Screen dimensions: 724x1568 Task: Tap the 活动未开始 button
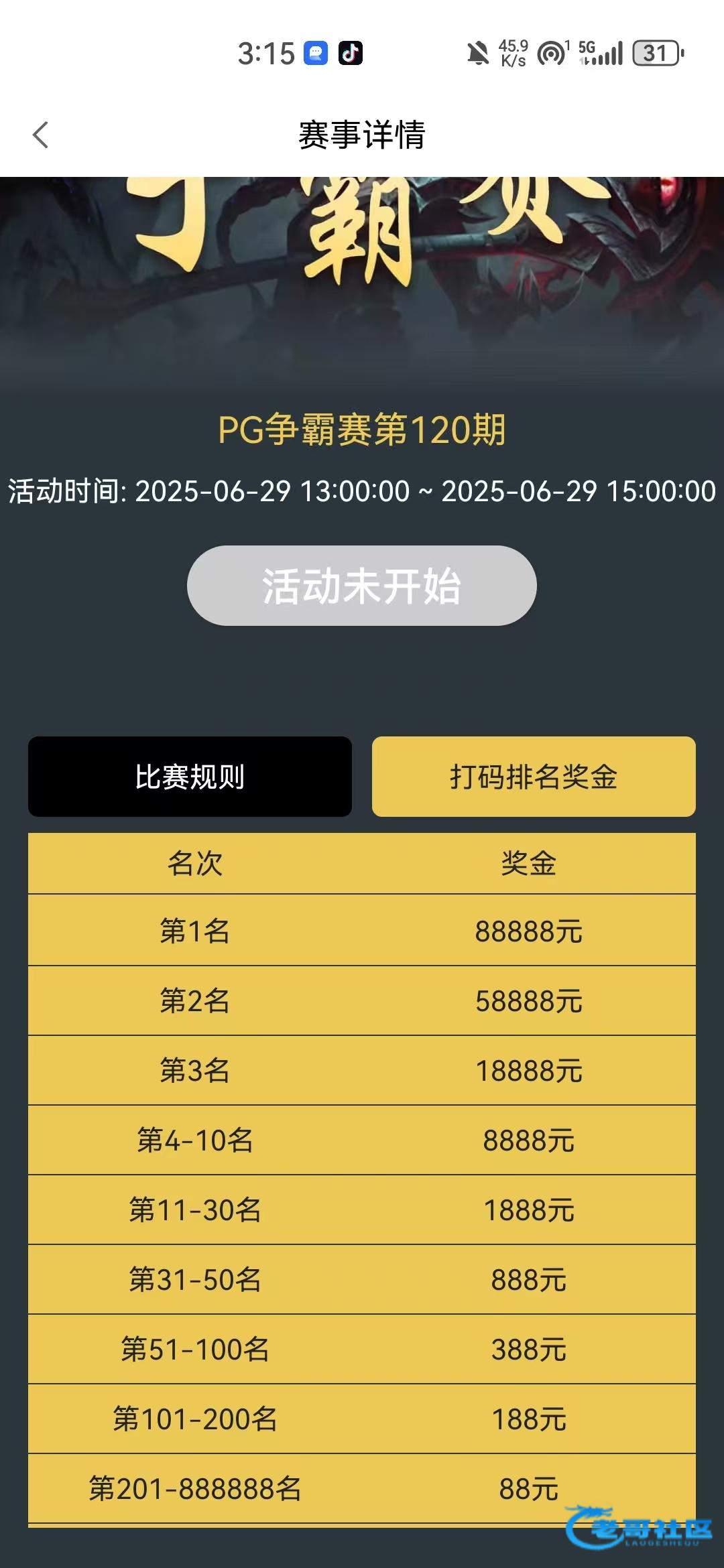(x=361, y=586)
